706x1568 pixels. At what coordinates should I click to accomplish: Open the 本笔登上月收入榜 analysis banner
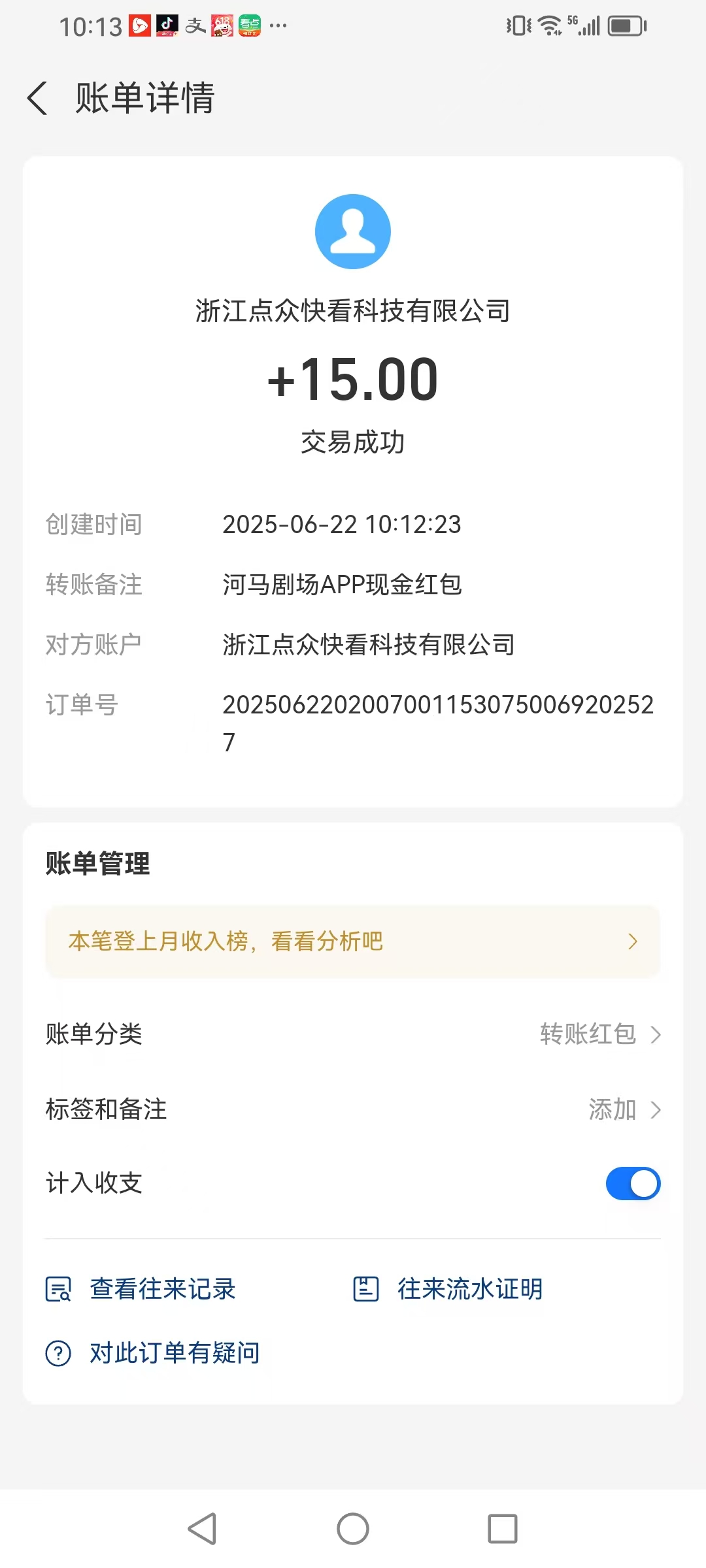click(x=353, y=941)
